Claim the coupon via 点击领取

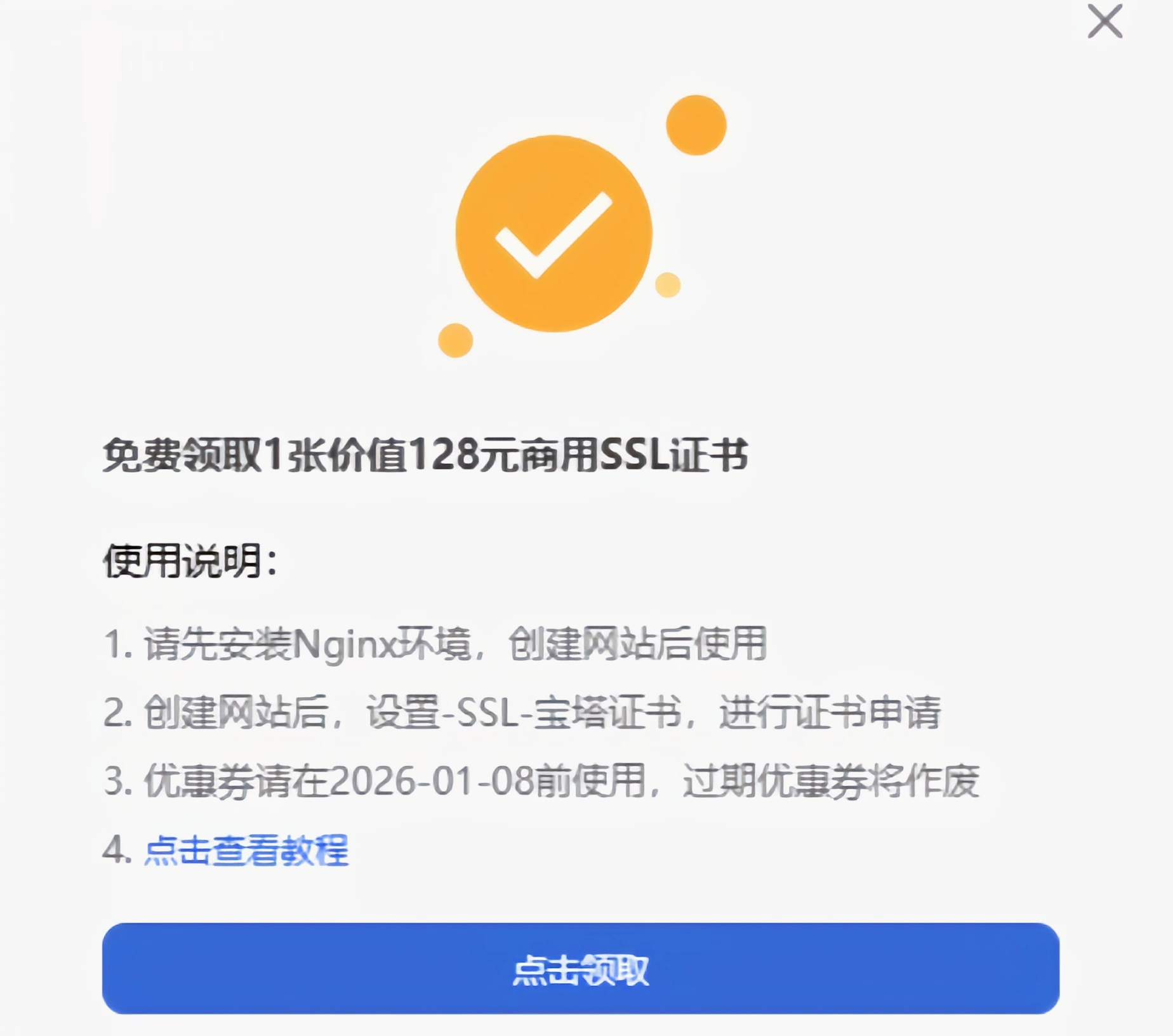tap(580, 968)
